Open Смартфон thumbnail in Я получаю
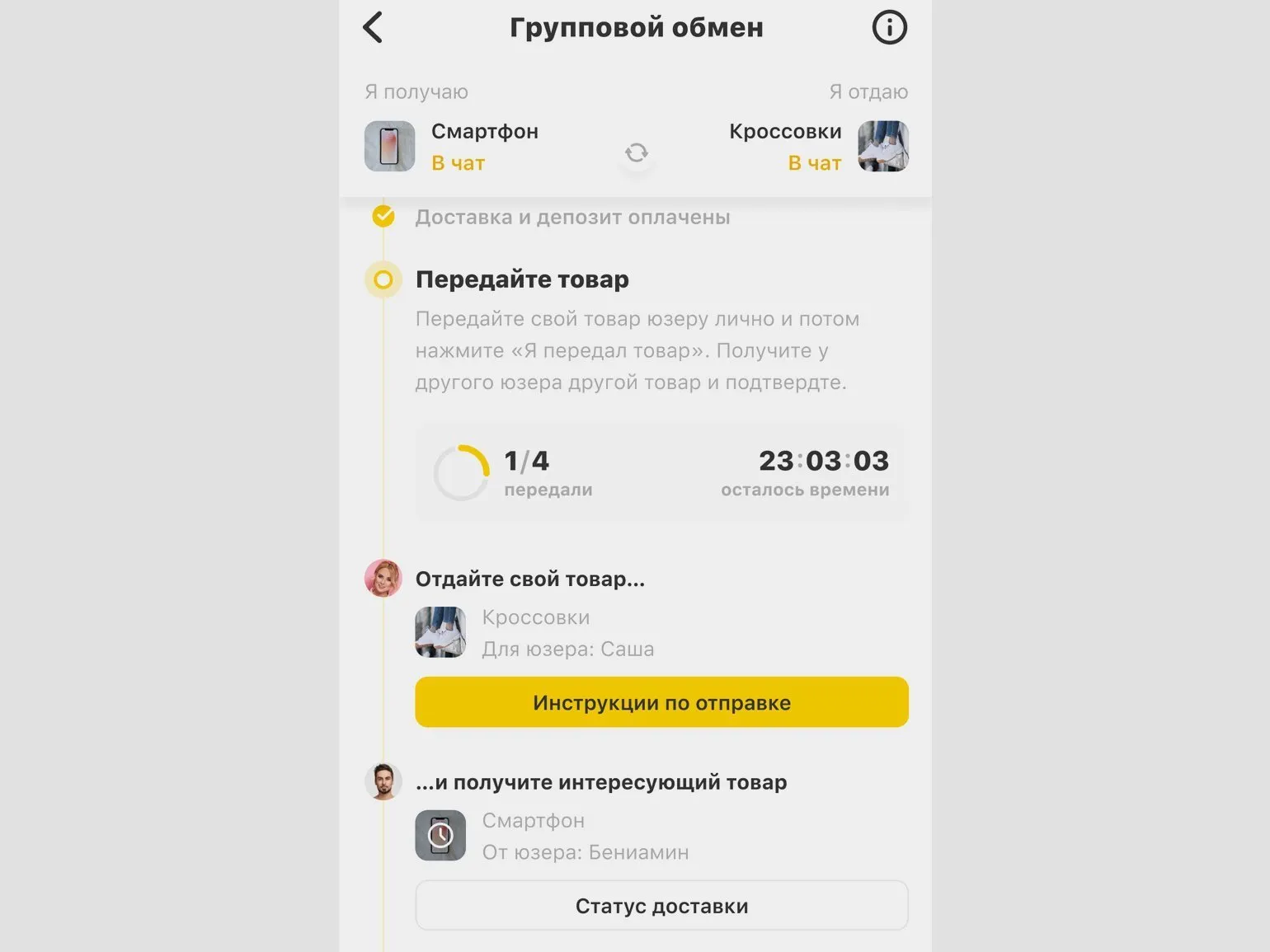Viewport: 1270px width, 952px height. 389,146
